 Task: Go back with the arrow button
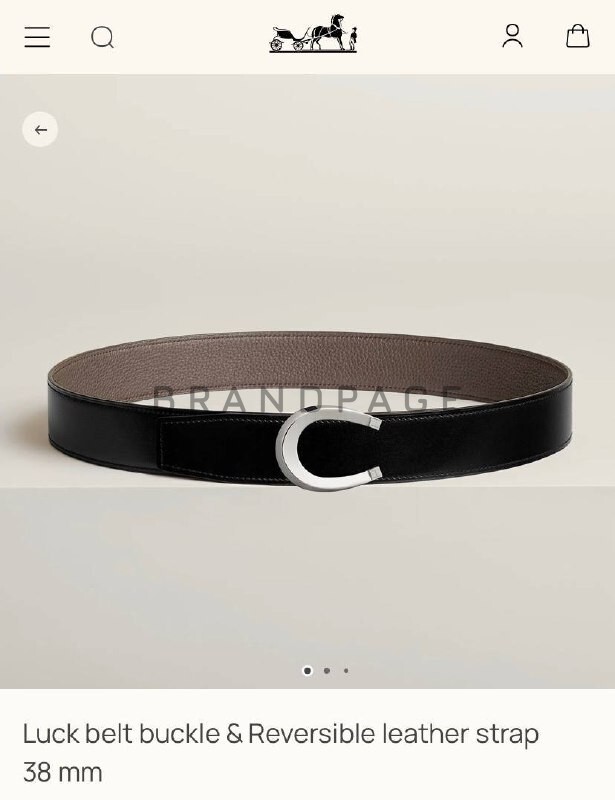tap(40, 130)
